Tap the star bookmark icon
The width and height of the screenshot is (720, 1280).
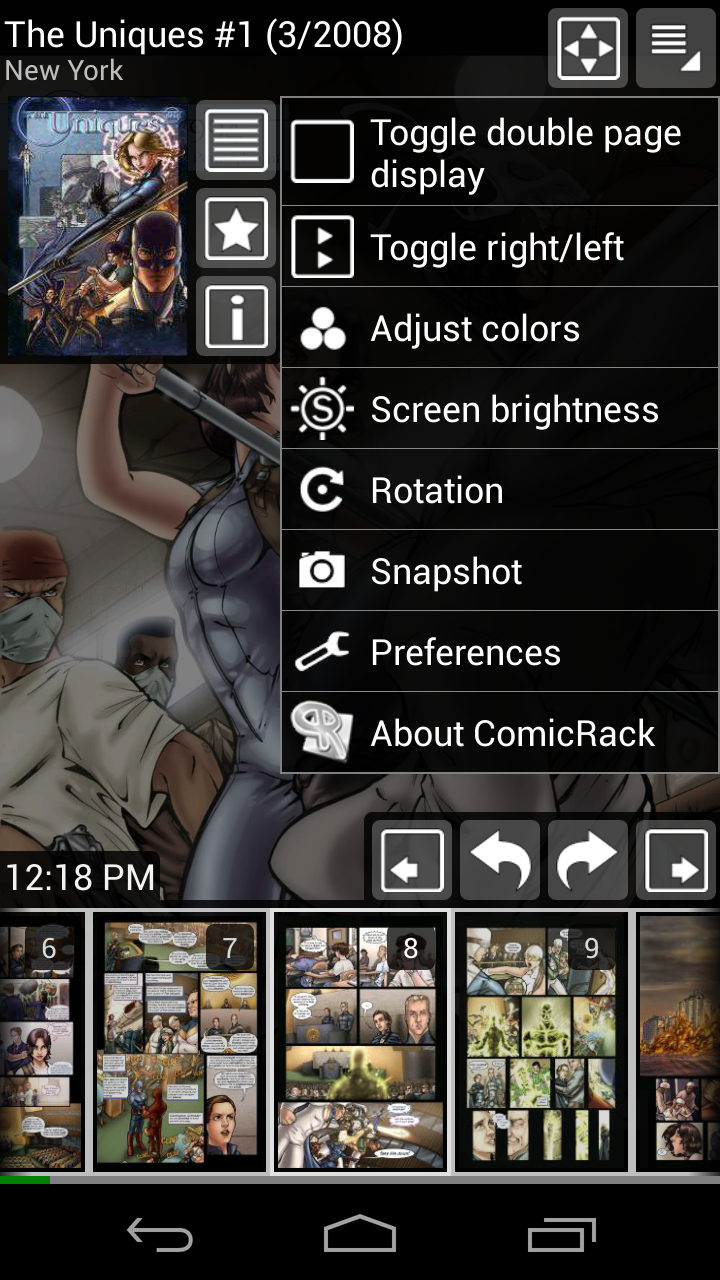point(236,229)
